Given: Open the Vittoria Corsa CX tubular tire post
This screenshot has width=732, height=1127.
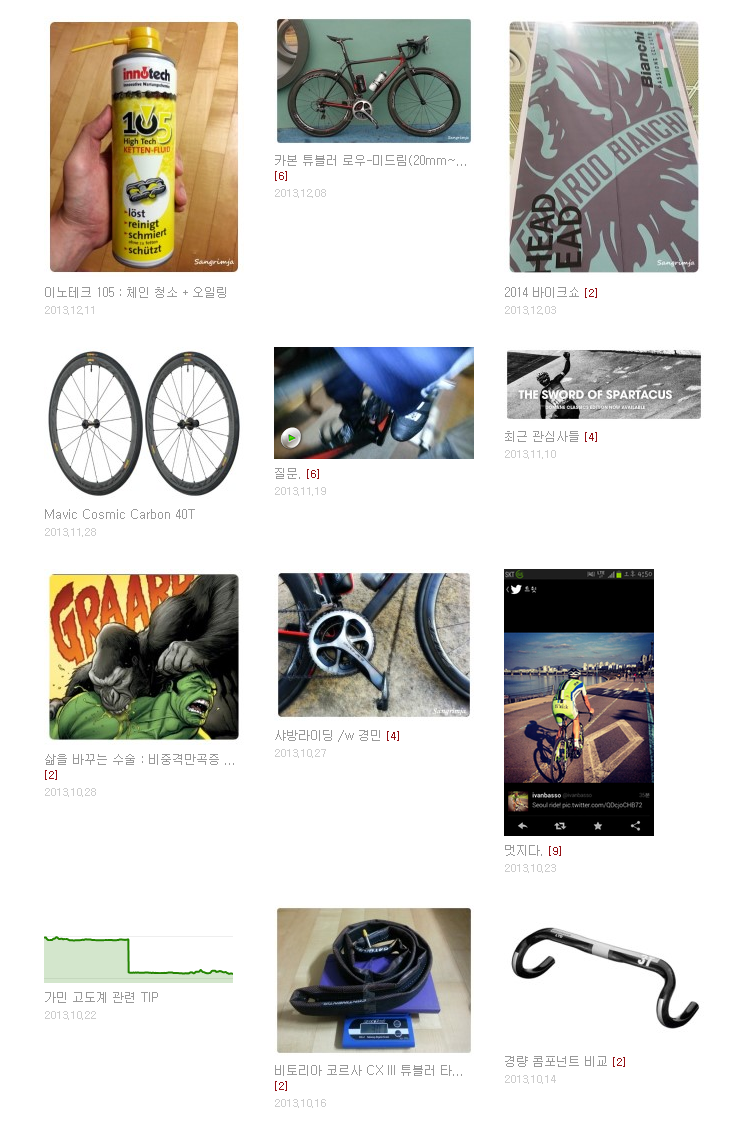Looking at the screenshot, I should (373, 980).
